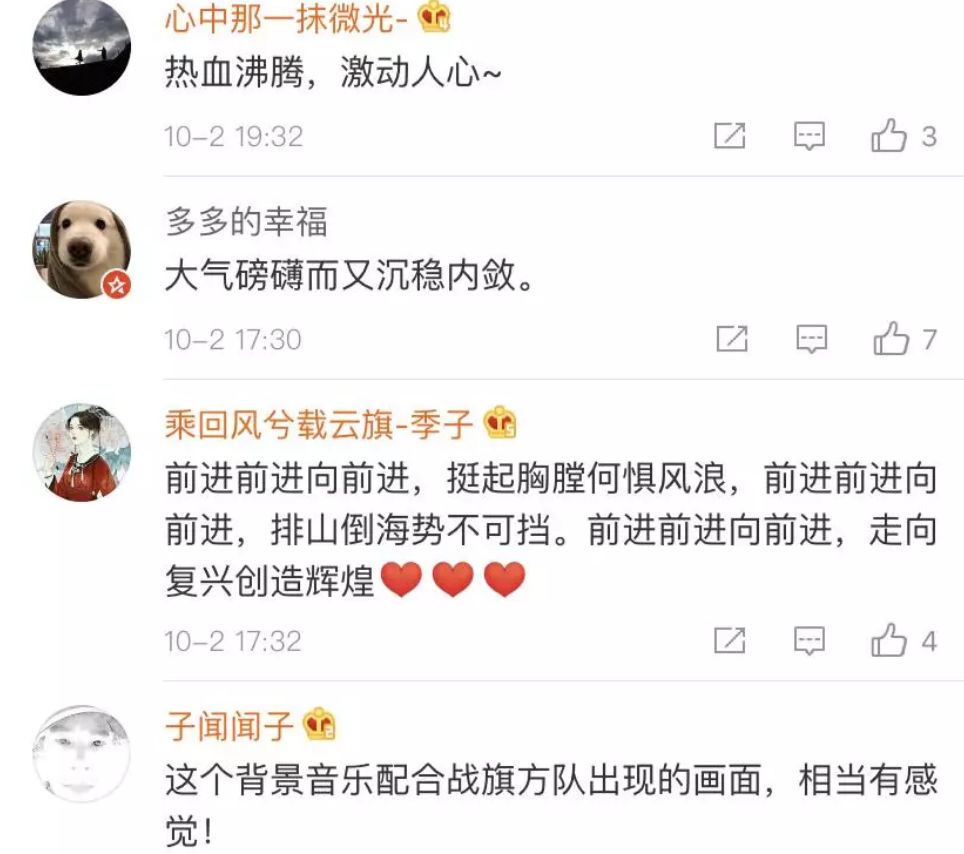Forward 多多的幸福's comment
This screenshot has width=964, height=854.
(x=732, y=340)
